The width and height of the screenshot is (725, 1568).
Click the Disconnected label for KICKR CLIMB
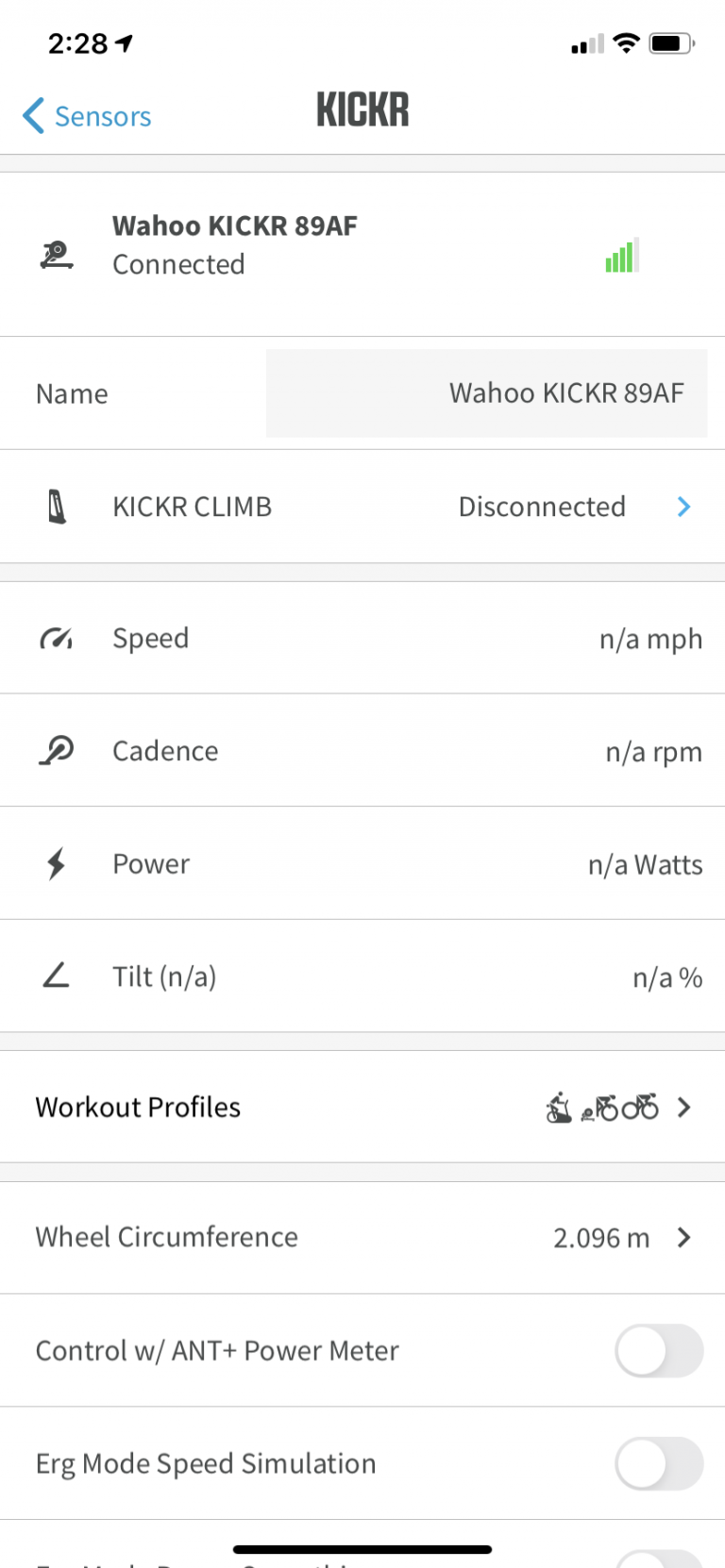coord(542,507)
